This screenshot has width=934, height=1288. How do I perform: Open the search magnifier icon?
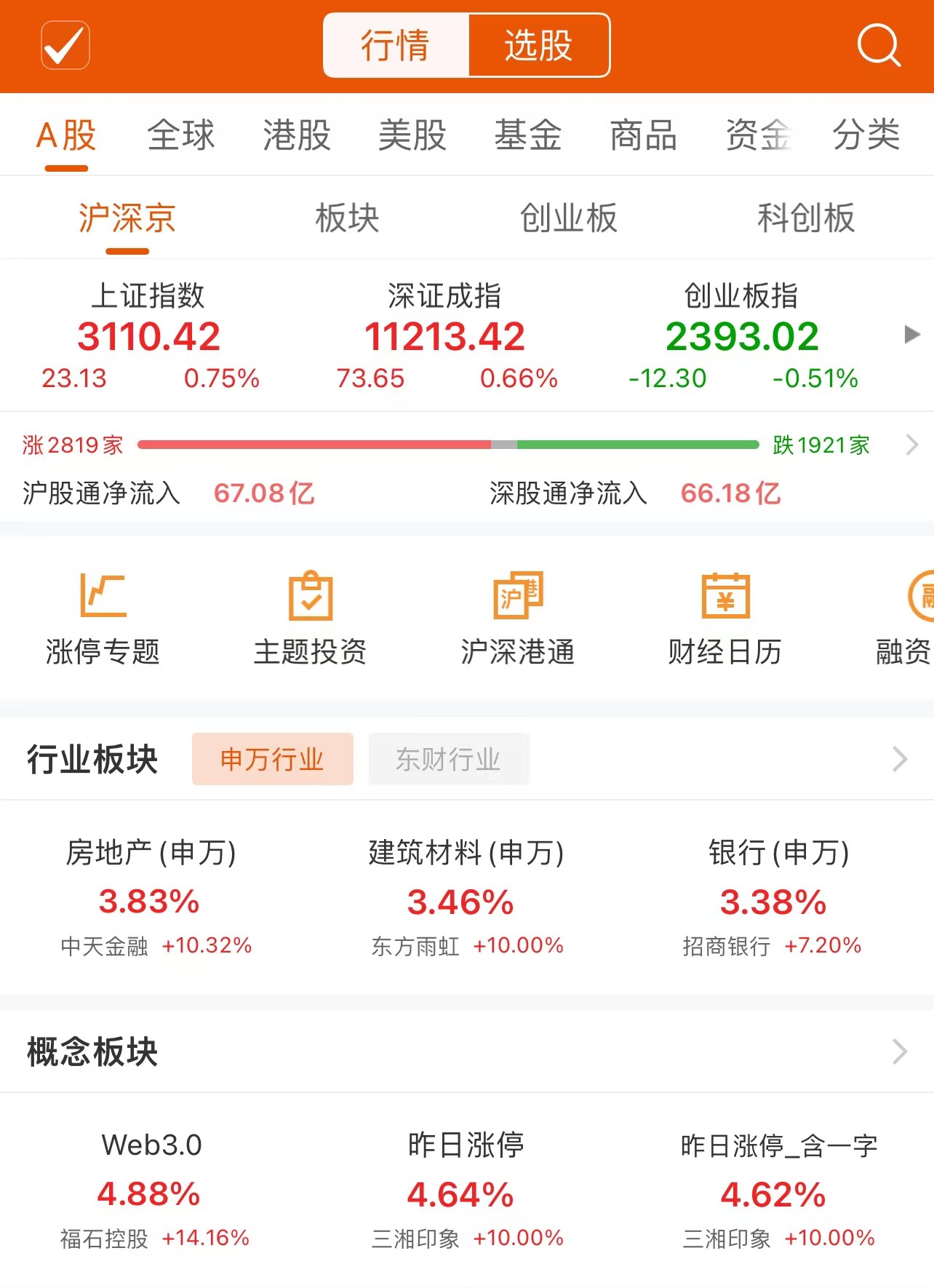pos(879,45)
